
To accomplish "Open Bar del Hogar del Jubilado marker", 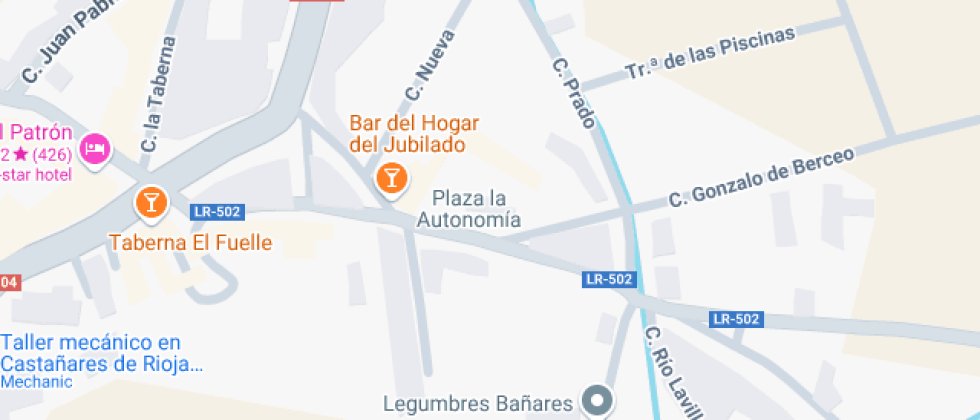I will (391, 179).
